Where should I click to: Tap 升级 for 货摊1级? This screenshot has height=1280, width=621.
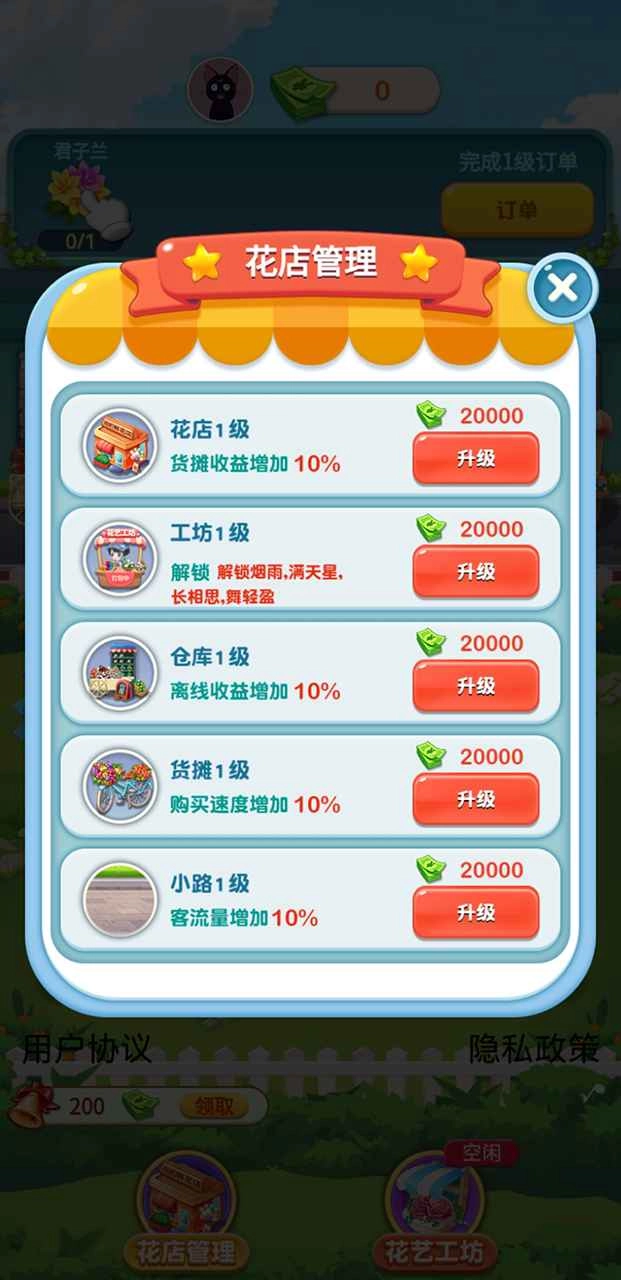pyautogui.click(x=476, y=798)
